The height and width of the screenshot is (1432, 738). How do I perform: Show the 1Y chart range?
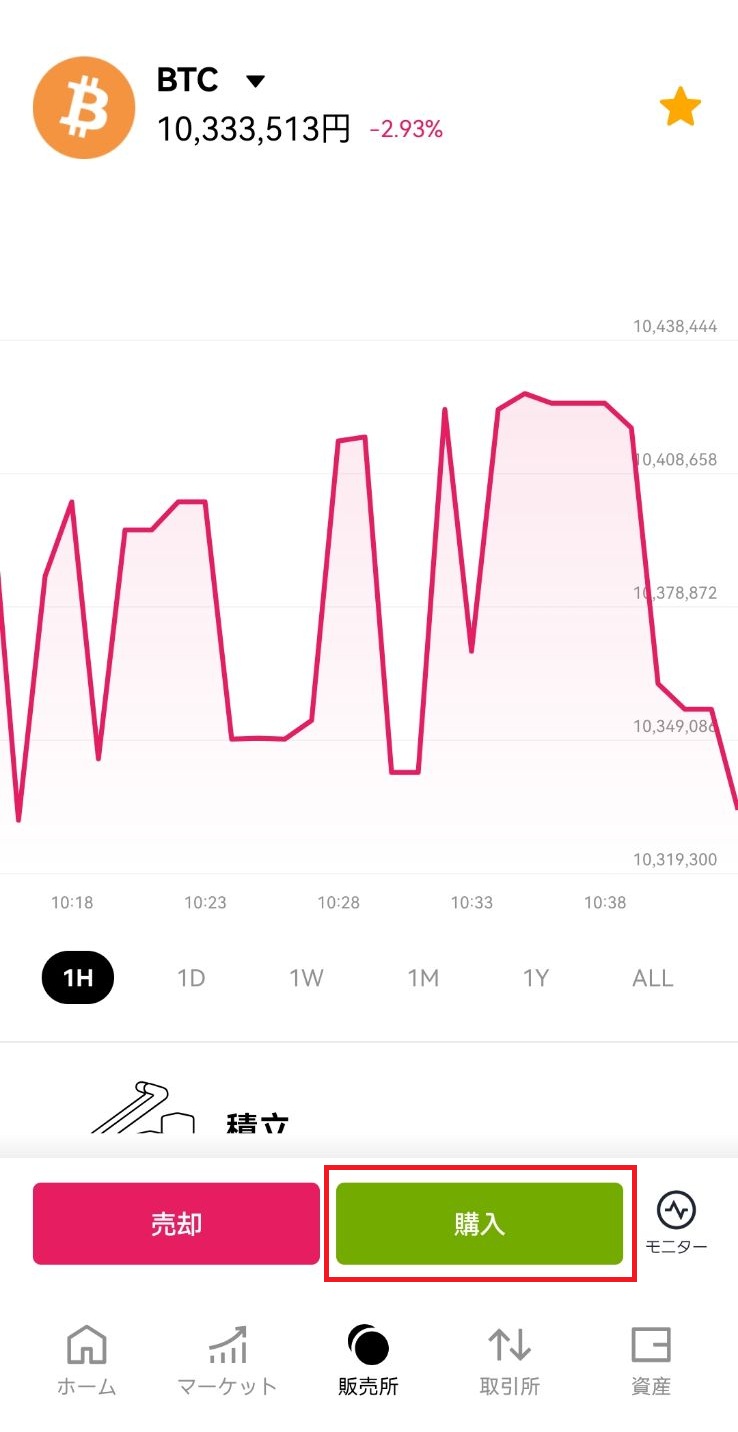point(536,977)
